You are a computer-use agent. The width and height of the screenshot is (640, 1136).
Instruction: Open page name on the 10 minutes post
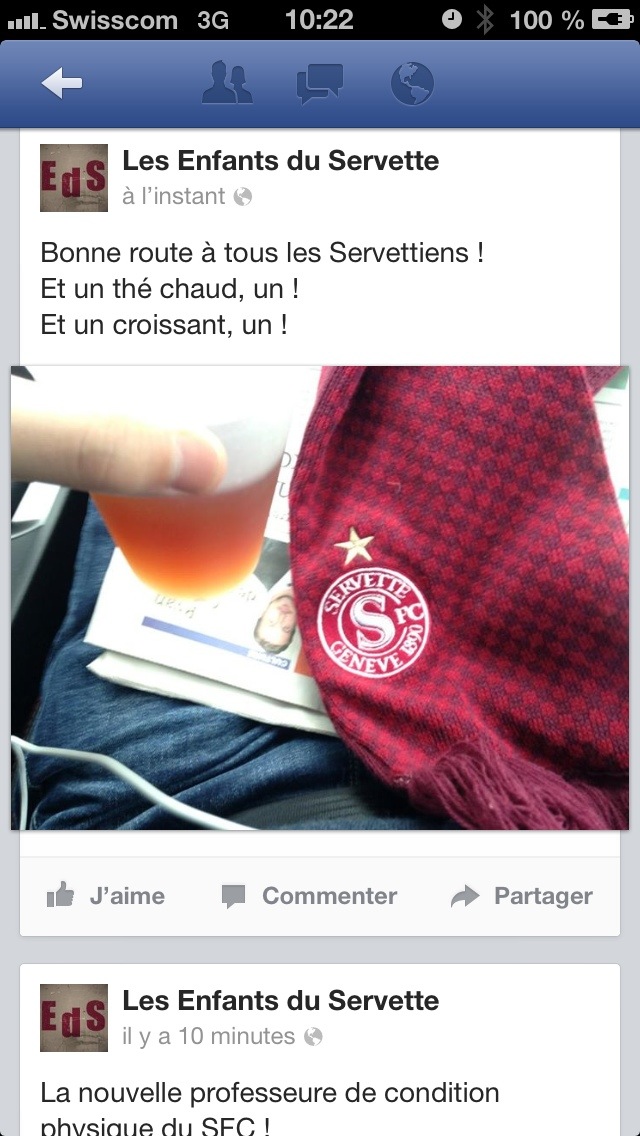click(280, 1000)
